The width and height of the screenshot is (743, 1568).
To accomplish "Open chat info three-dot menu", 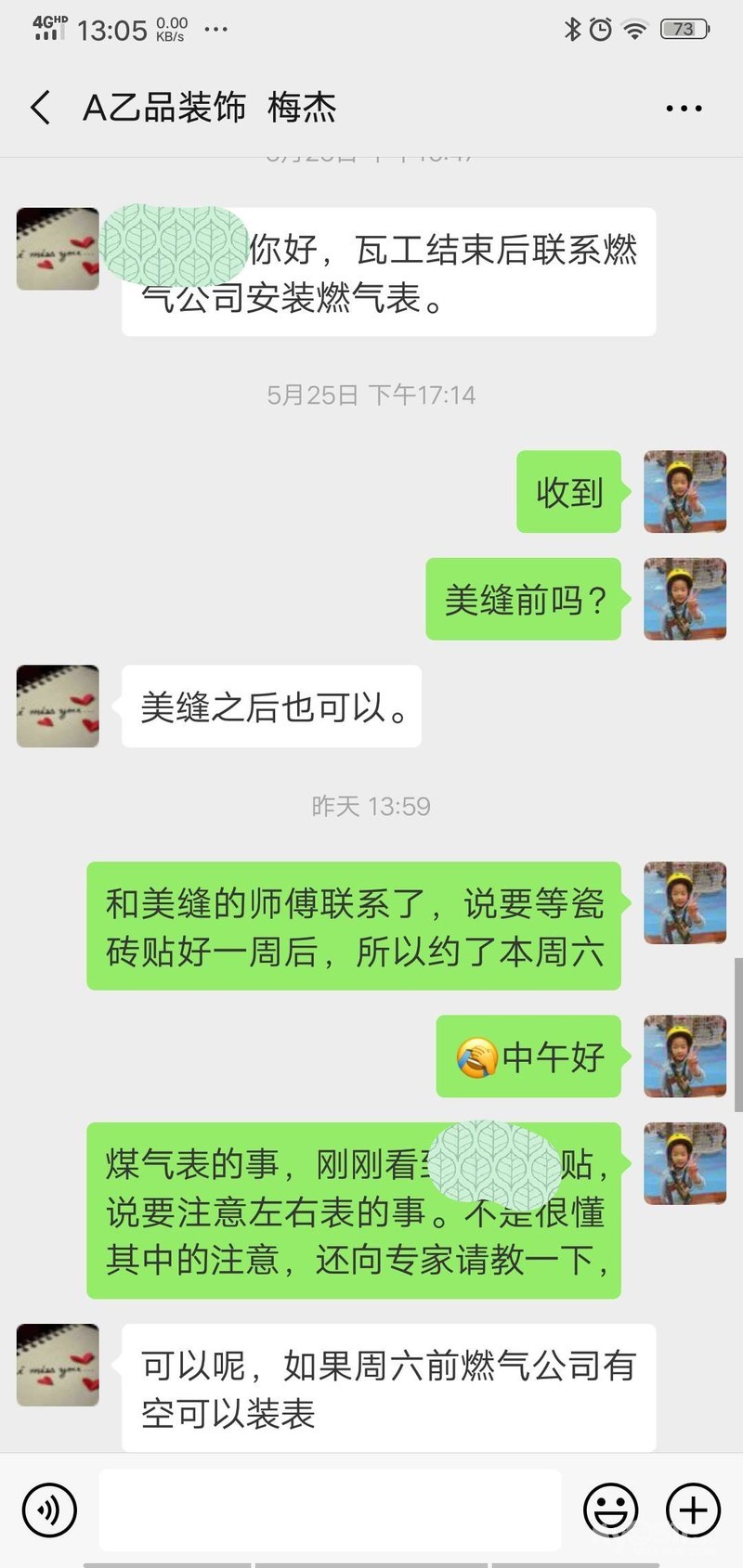I will point(684,109).
